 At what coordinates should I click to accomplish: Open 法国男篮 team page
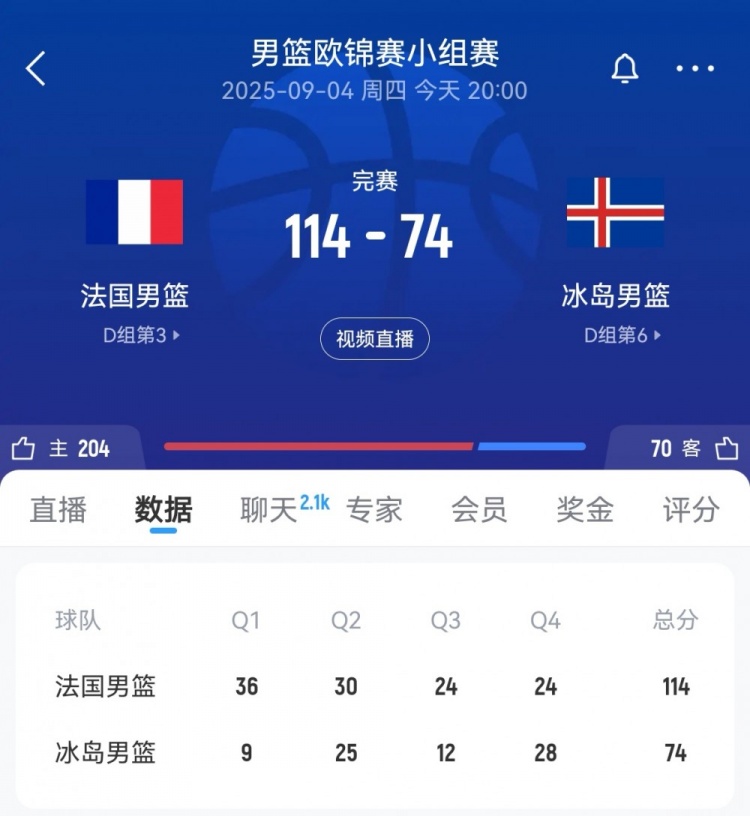point(134,295)
